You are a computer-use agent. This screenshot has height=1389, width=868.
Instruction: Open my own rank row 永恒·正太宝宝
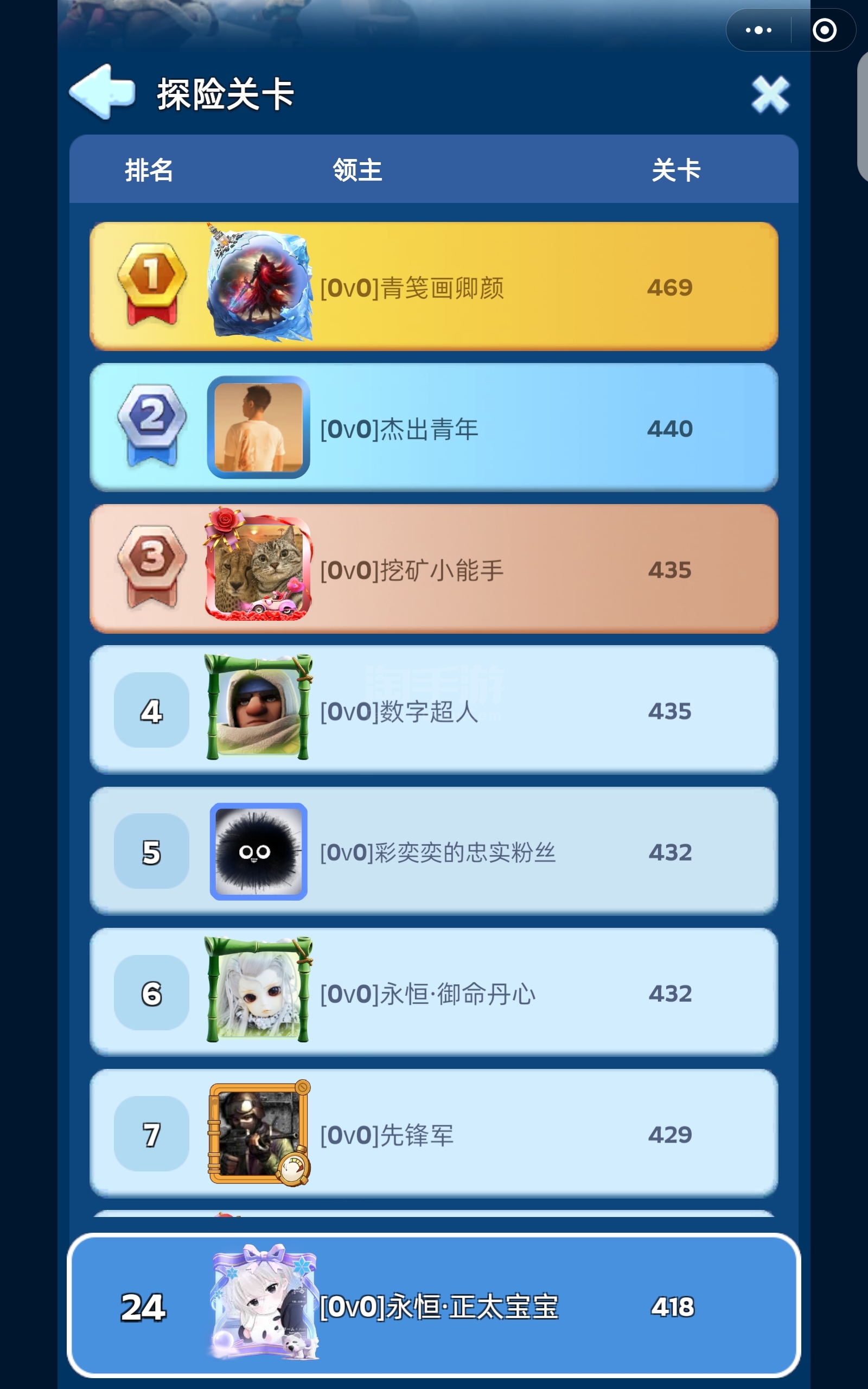coord(434,1306)
